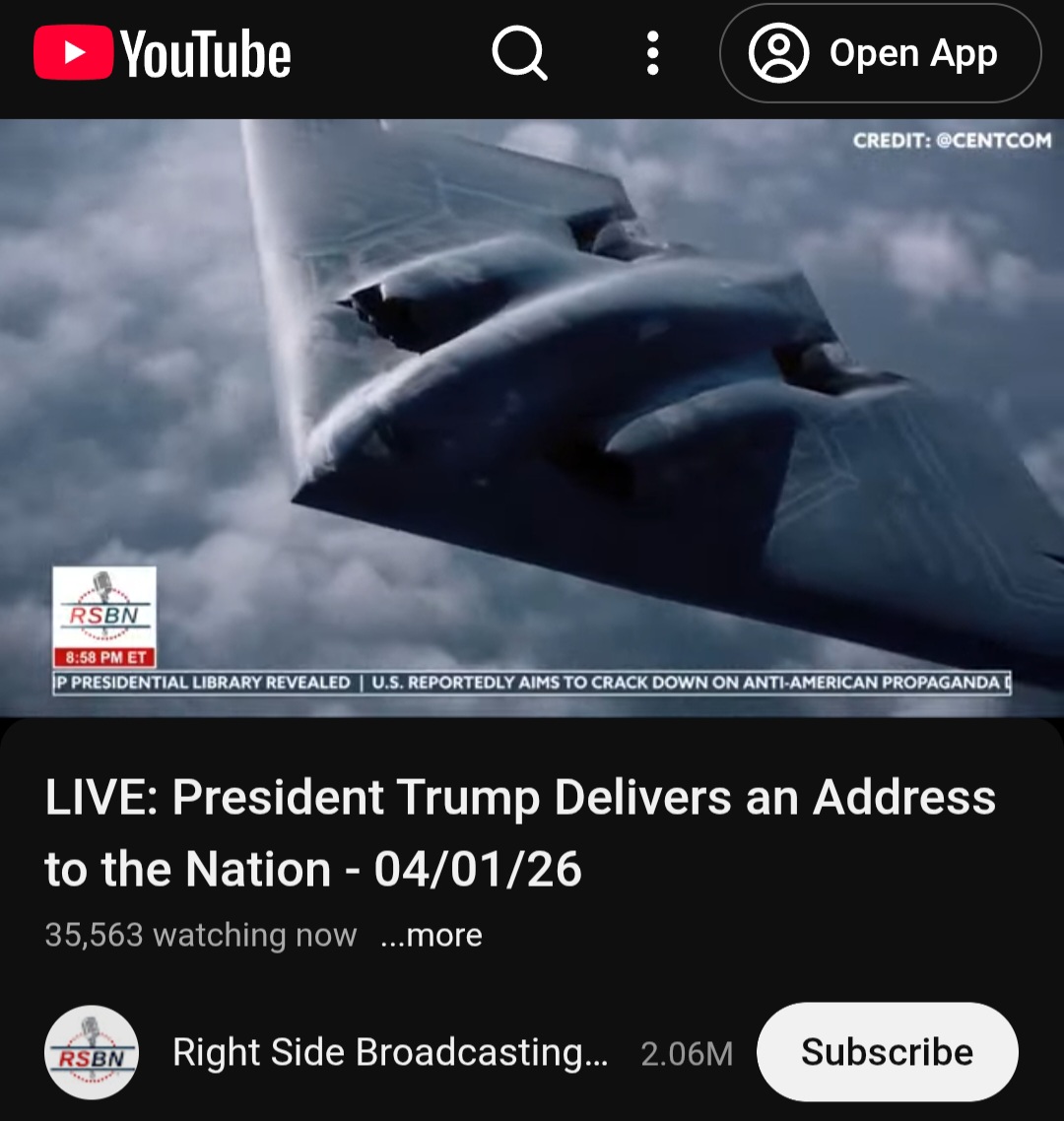Viewport: 1064px width, 1121px height.
Task: Open the Right Side Broadcasting channel
Action: 390,1052
